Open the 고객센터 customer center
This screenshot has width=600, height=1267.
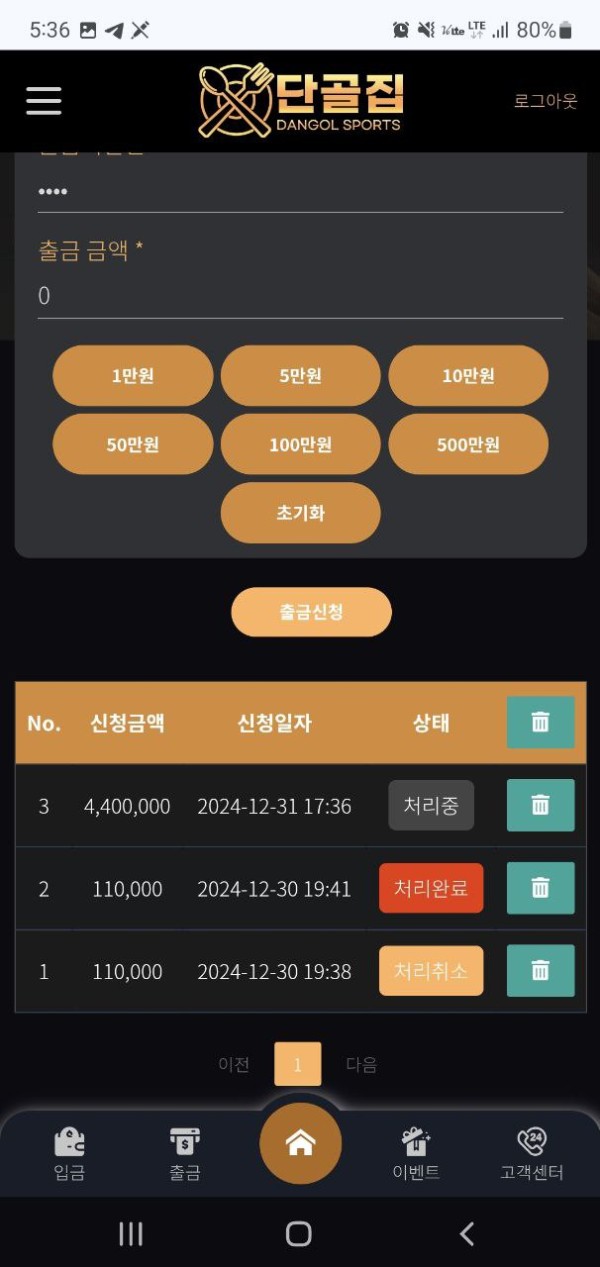[x=531, y=1154]
